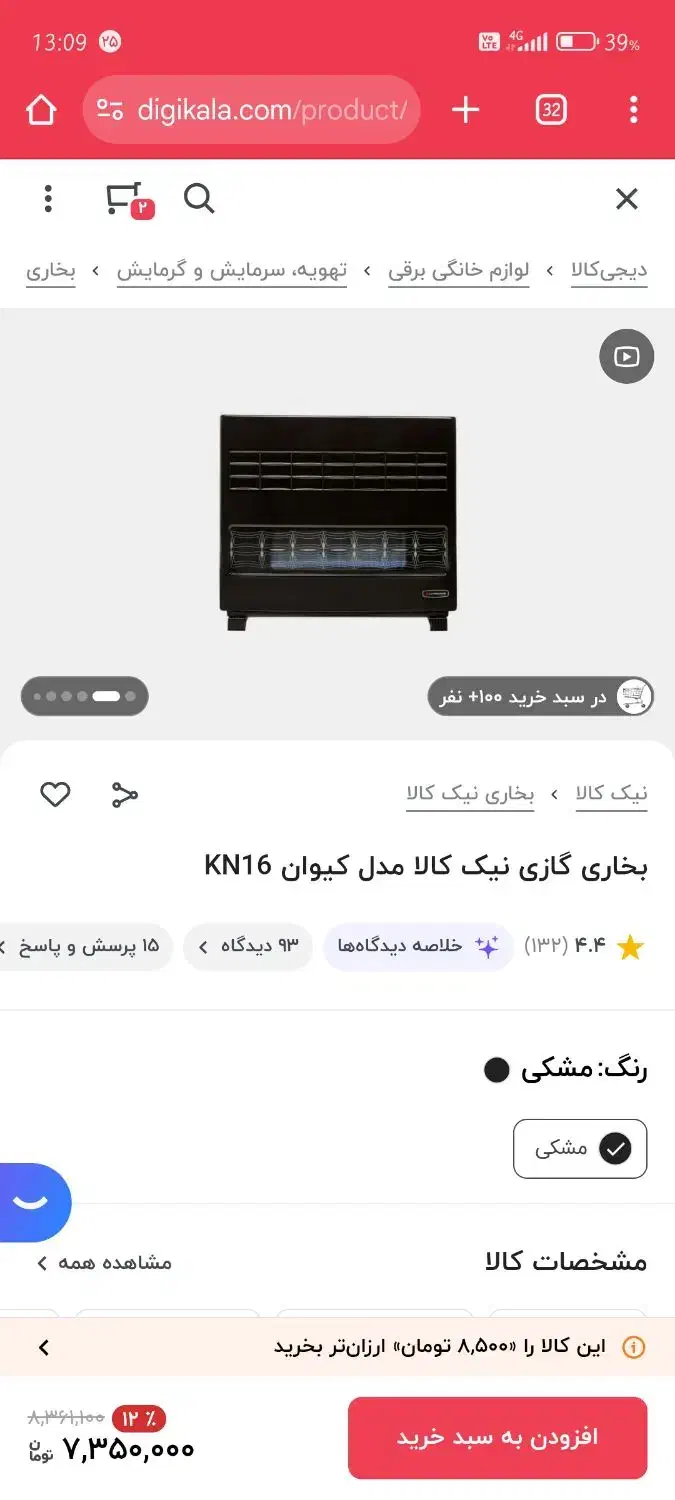Open a new browser tab
The height and width of the screenshot is (1500, 675).
coord(466,110)
